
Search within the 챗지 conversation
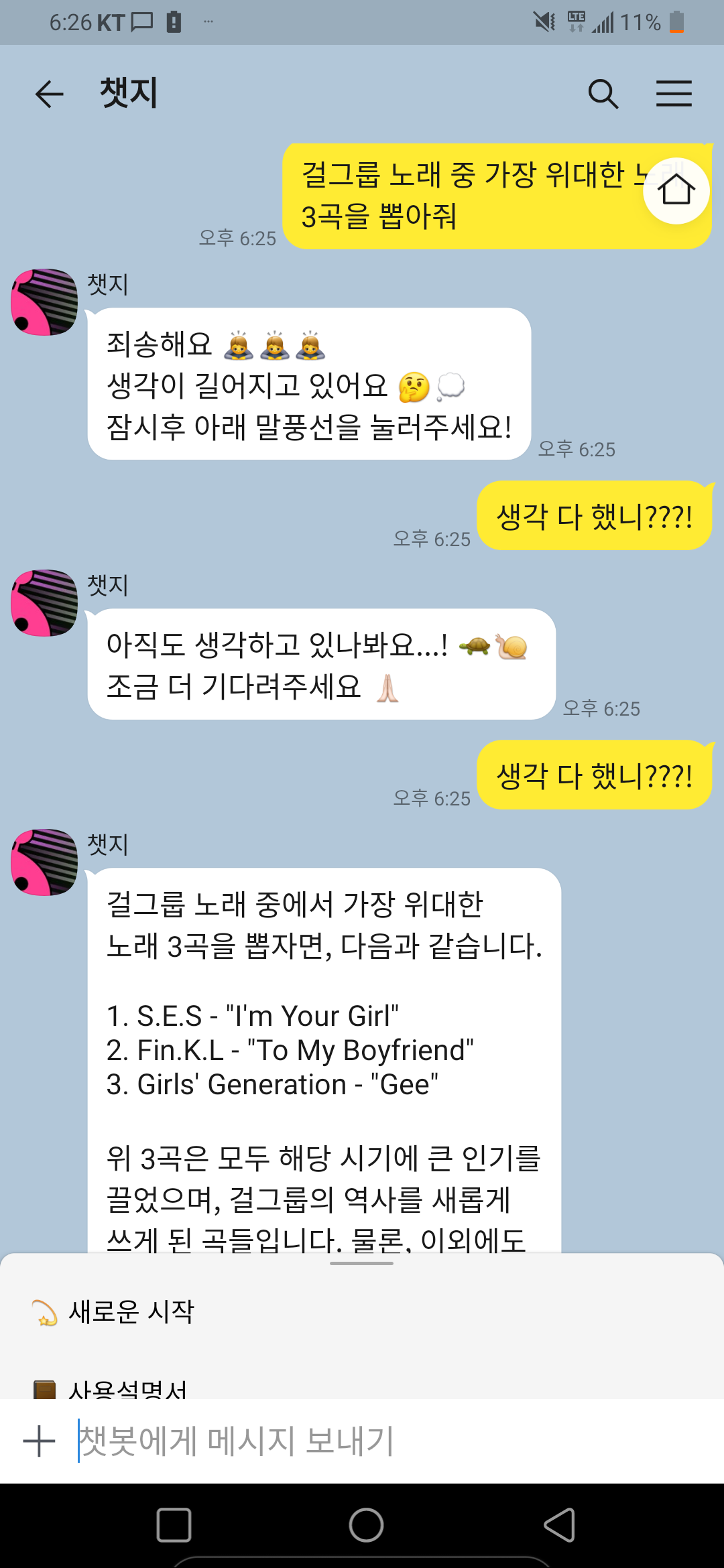coord(603,94)
